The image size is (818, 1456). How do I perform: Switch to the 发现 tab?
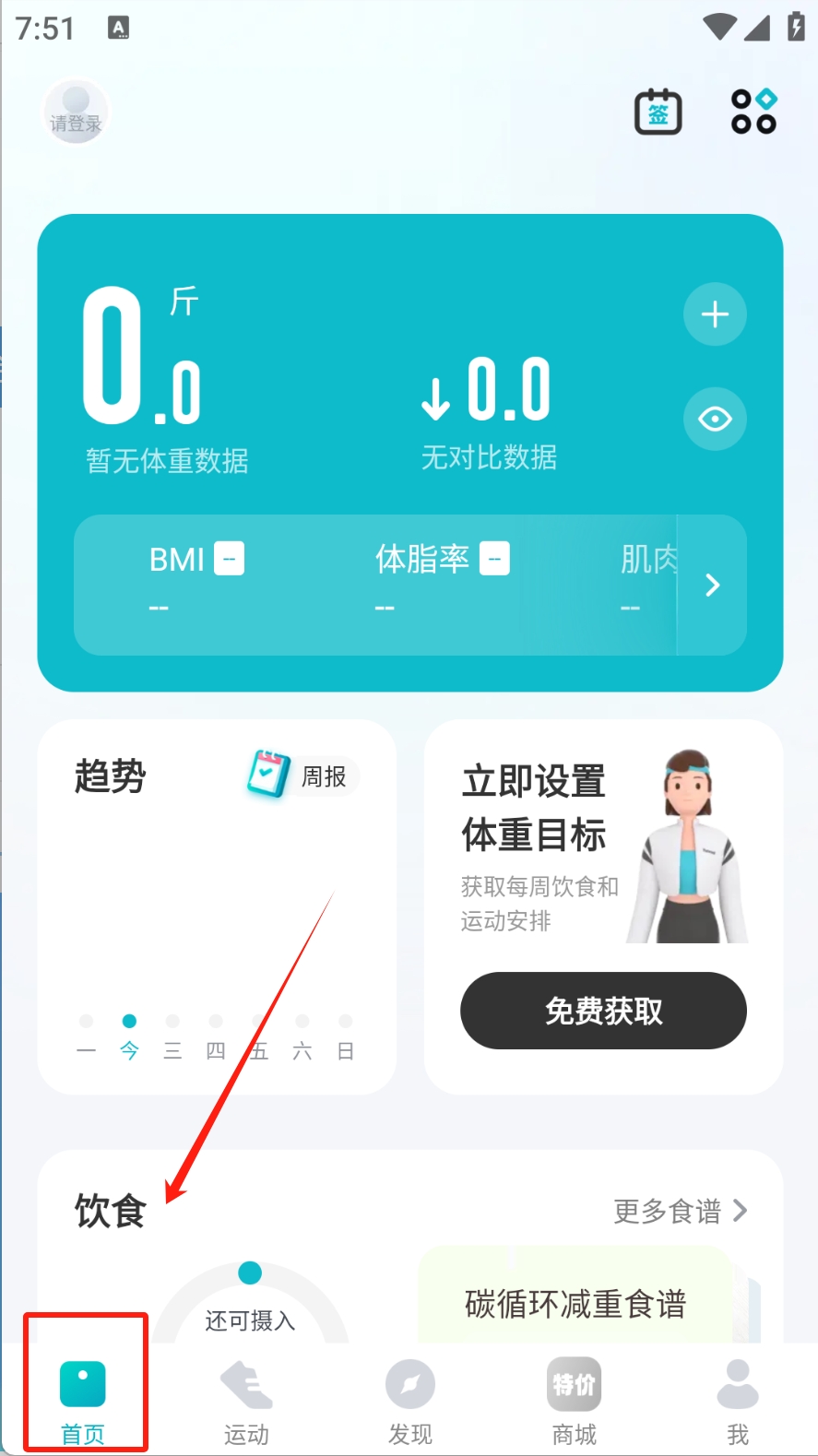(x=410, y=1398)
